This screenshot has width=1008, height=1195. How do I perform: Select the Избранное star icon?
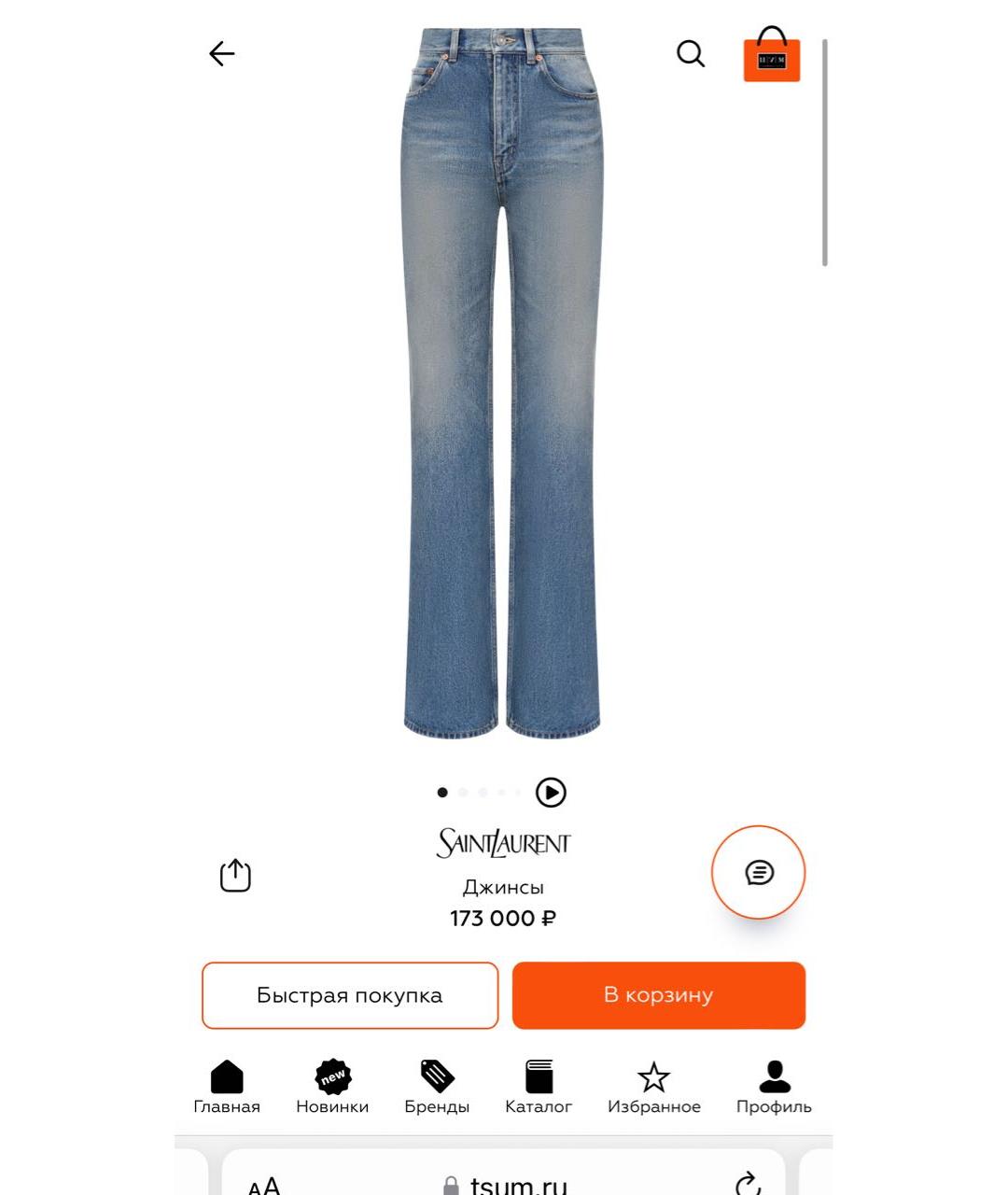point(653,1078)
